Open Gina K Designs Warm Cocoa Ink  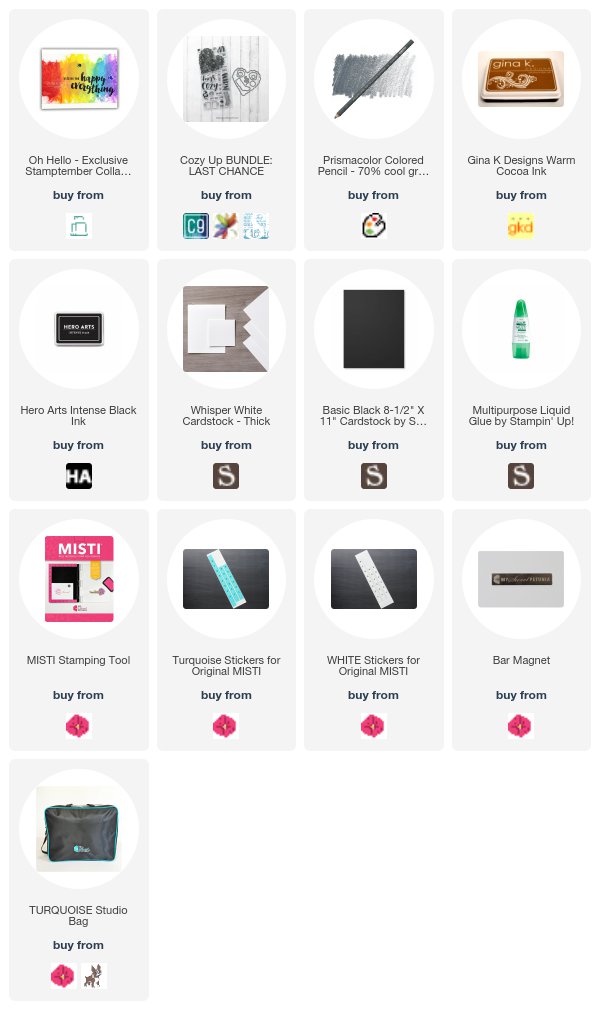(521, 129)
